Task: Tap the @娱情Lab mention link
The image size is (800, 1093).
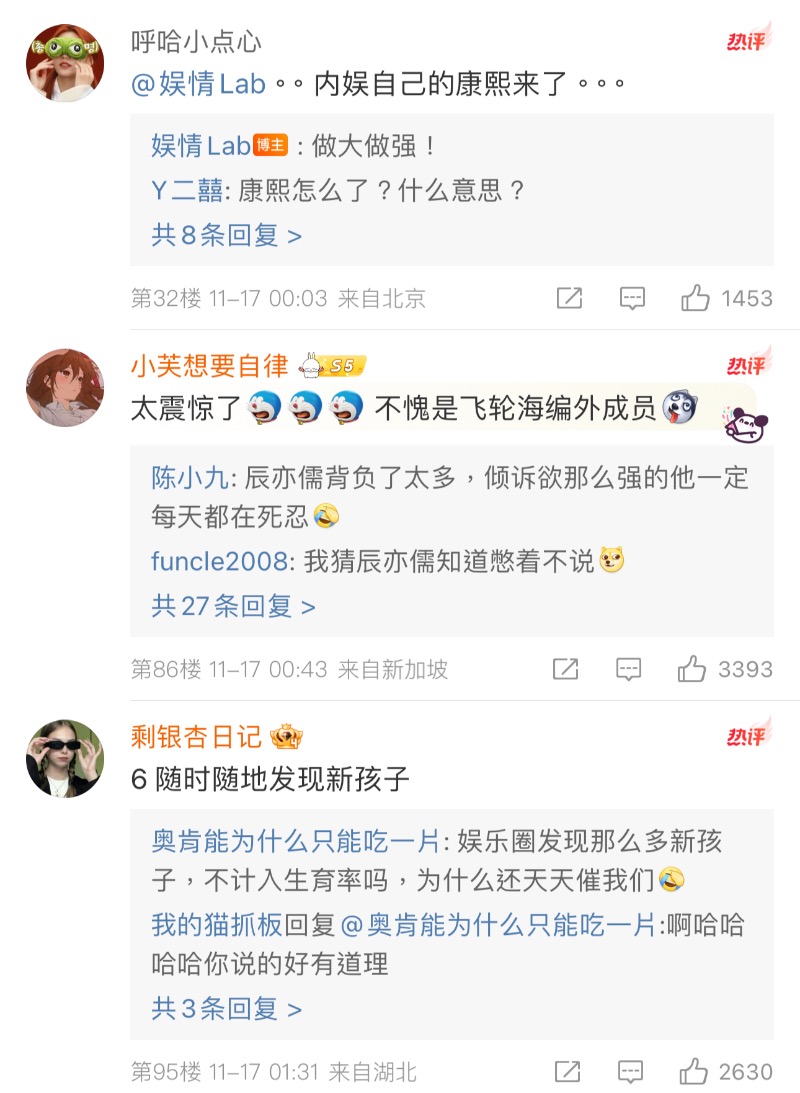Action: pyautogui.click(x=199, y=84)
